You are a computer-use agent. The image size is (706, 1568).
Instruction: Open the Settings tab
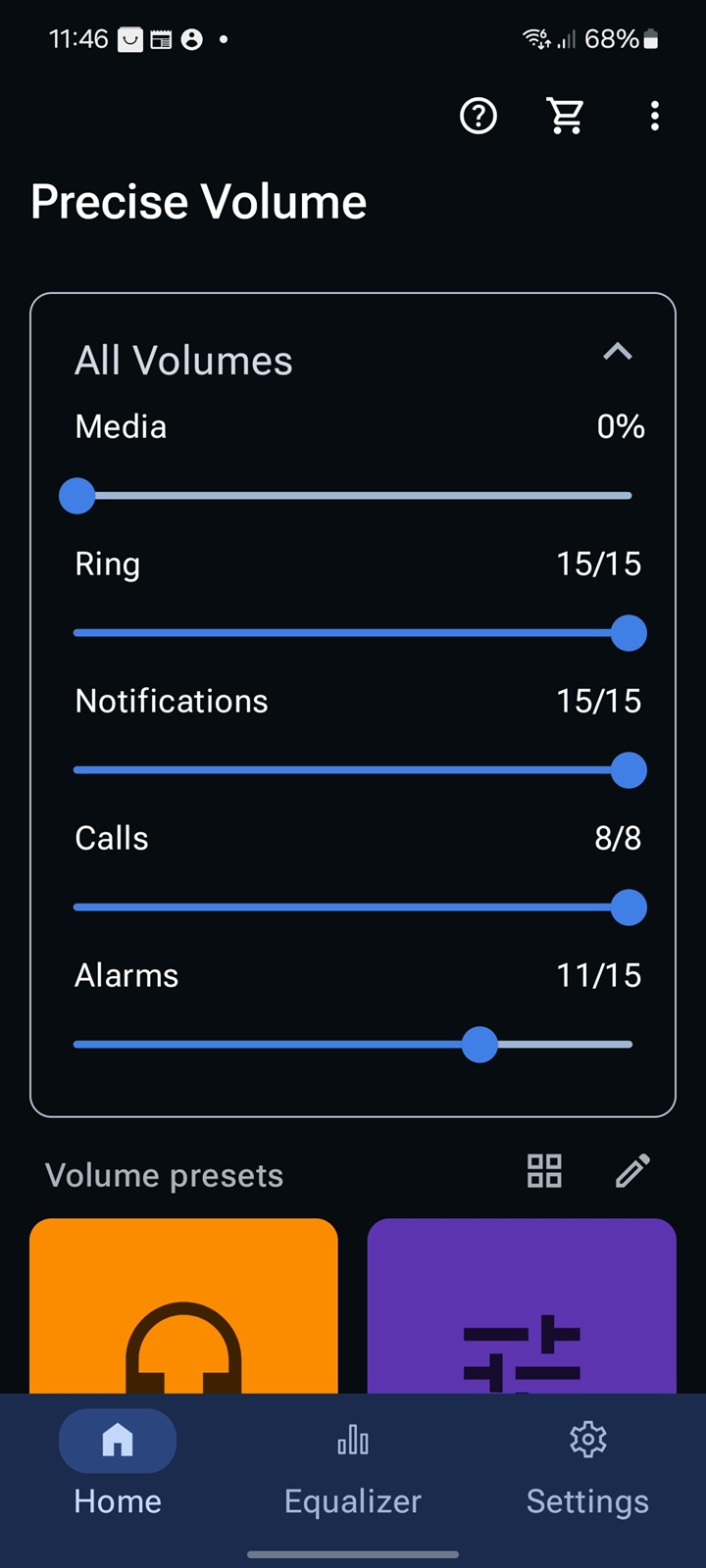pos(587,1464)
